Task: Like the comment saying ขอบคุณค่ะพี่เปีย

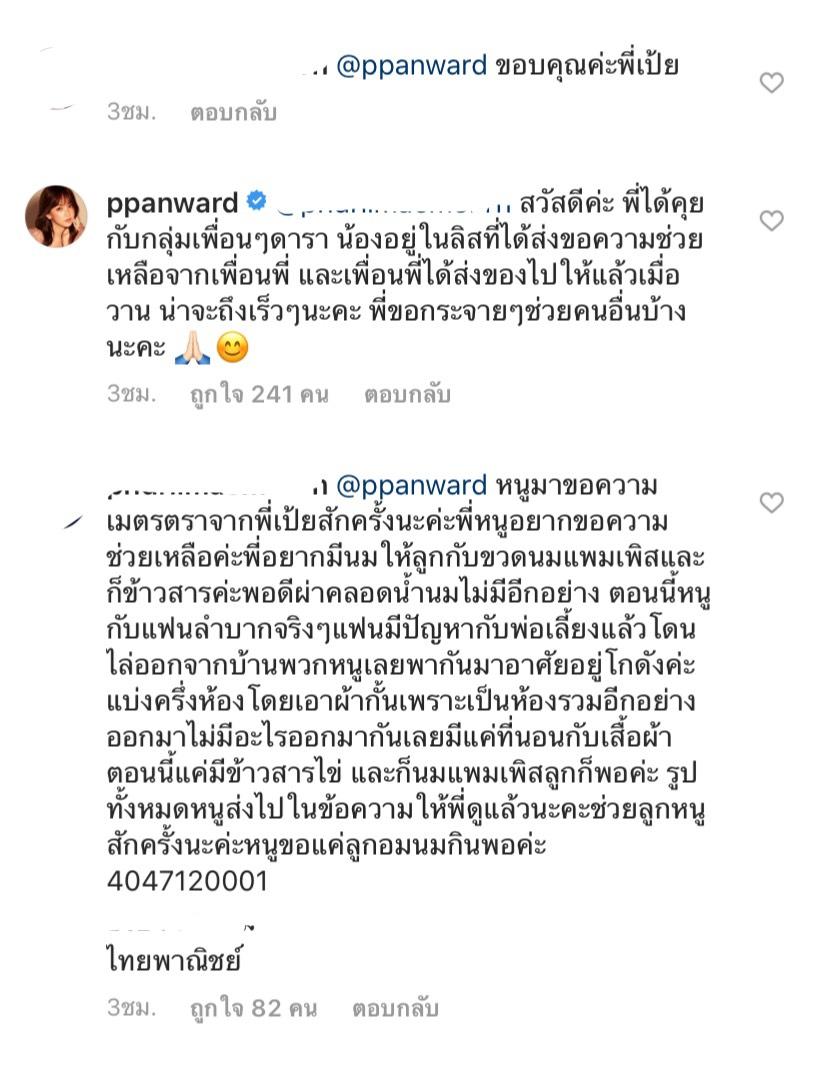Action: pyautogui.click(x=771, y=83)
